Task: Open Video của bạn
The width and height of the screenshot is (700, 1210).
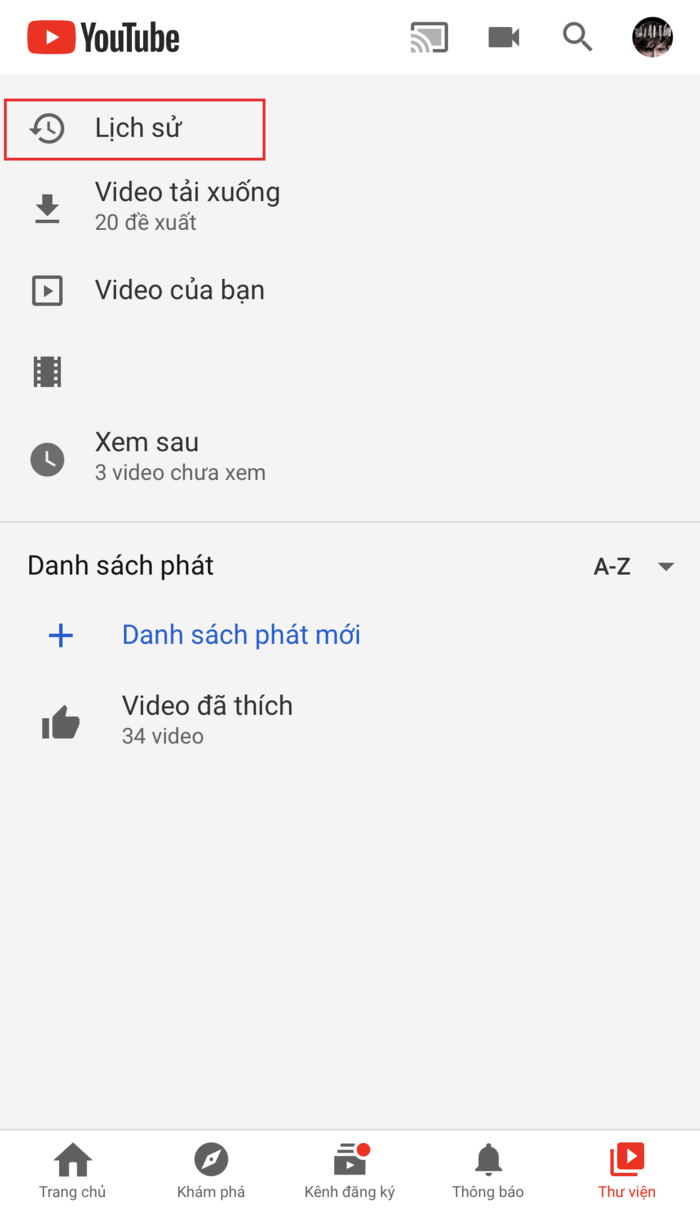Action: [x=179, y=291]
